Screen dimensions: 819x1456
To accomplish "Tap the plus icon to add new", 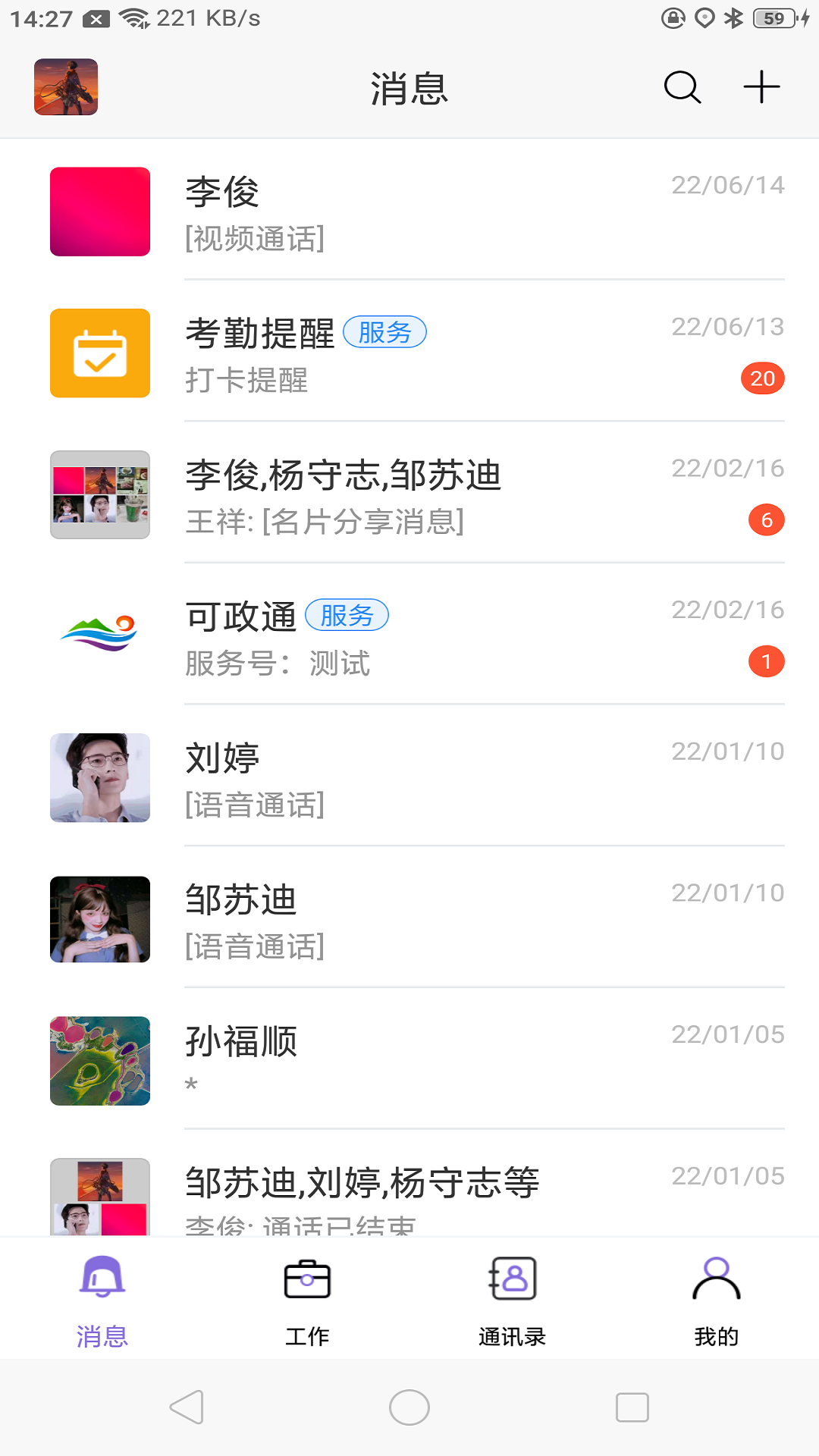I will click(x=761, y=87).
